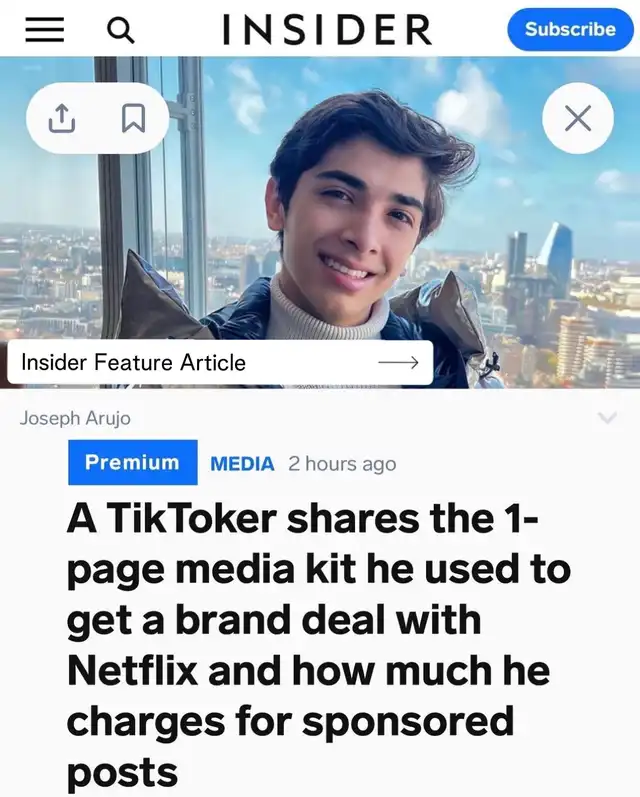
Task: Share this article
Action: tap(62, 119)
